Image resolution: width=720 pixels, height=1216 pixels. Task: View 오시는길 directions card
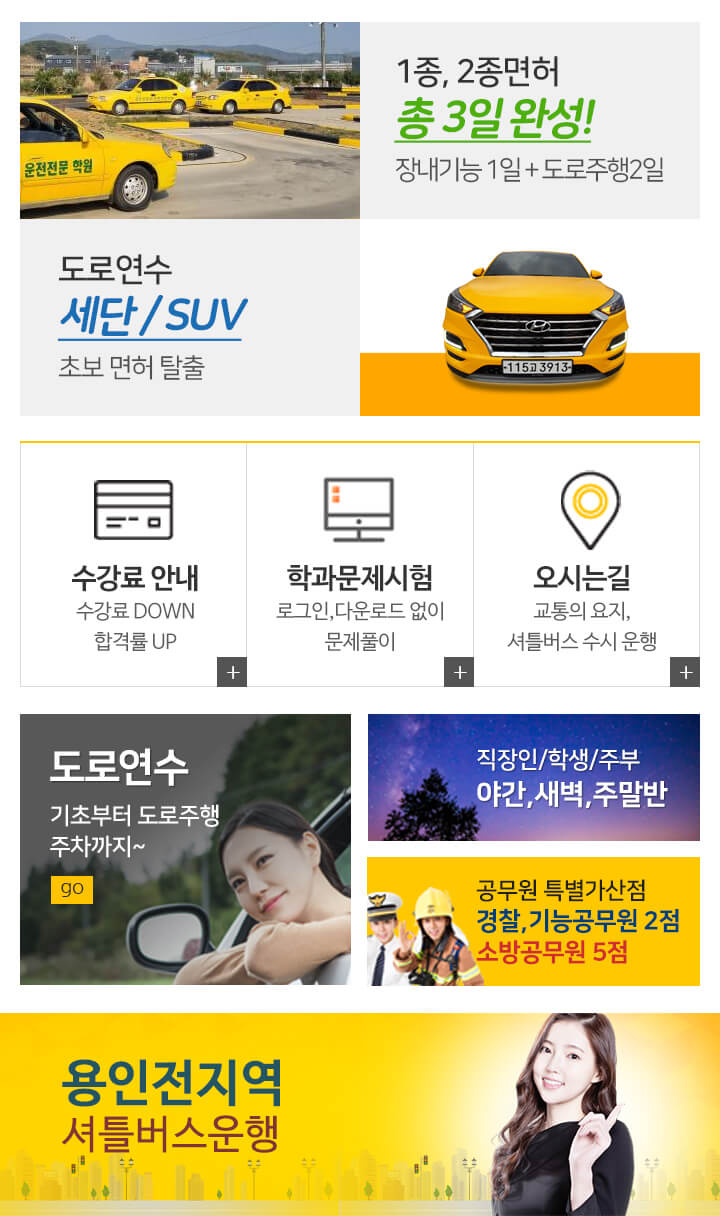tap(586, 565)
